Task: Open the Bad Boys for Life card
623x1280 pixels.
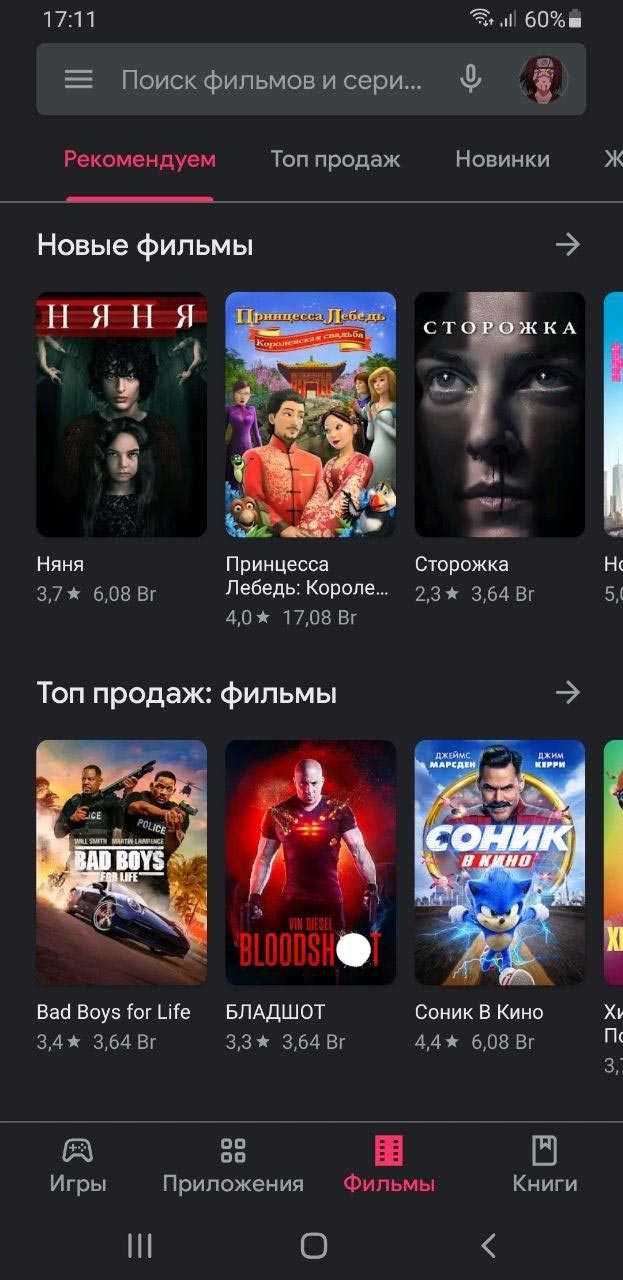Action: tap(122, 862)
